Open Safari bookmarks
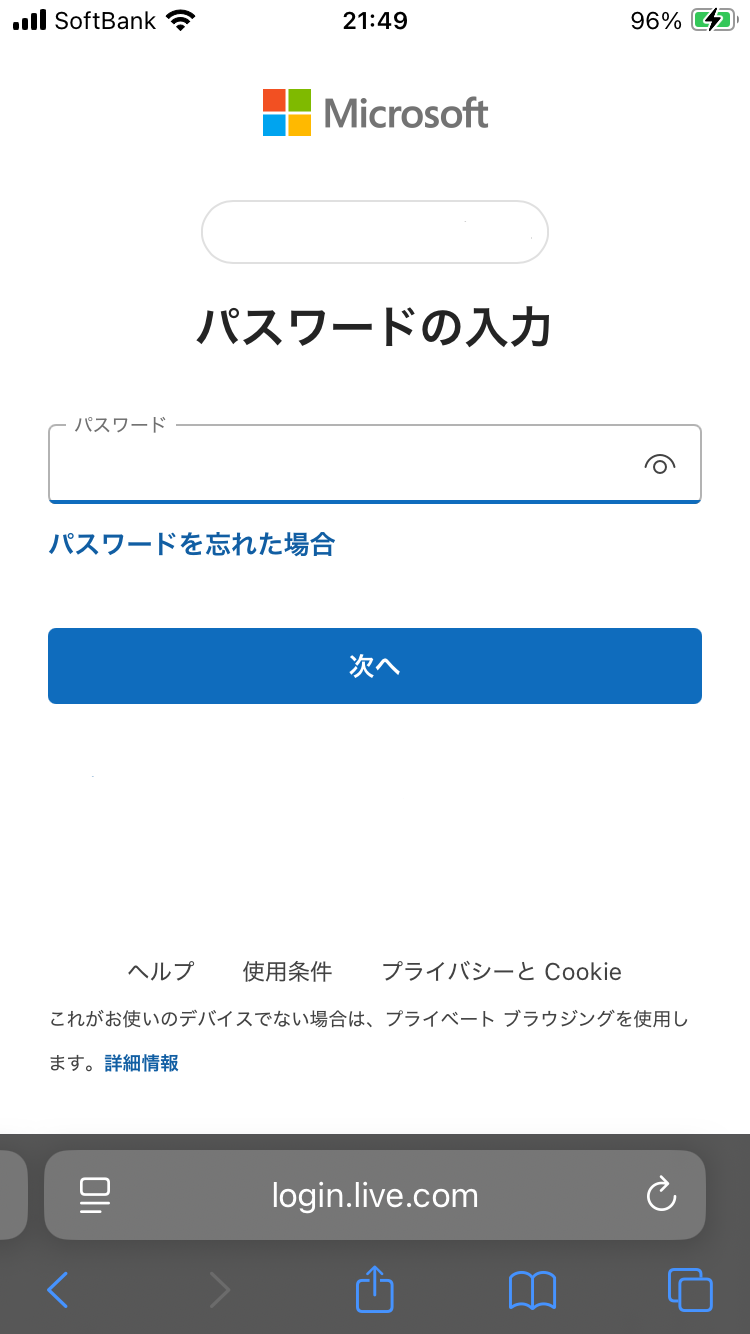The width and height of the screenshot is (750, 1334). tap(532, 1290)
